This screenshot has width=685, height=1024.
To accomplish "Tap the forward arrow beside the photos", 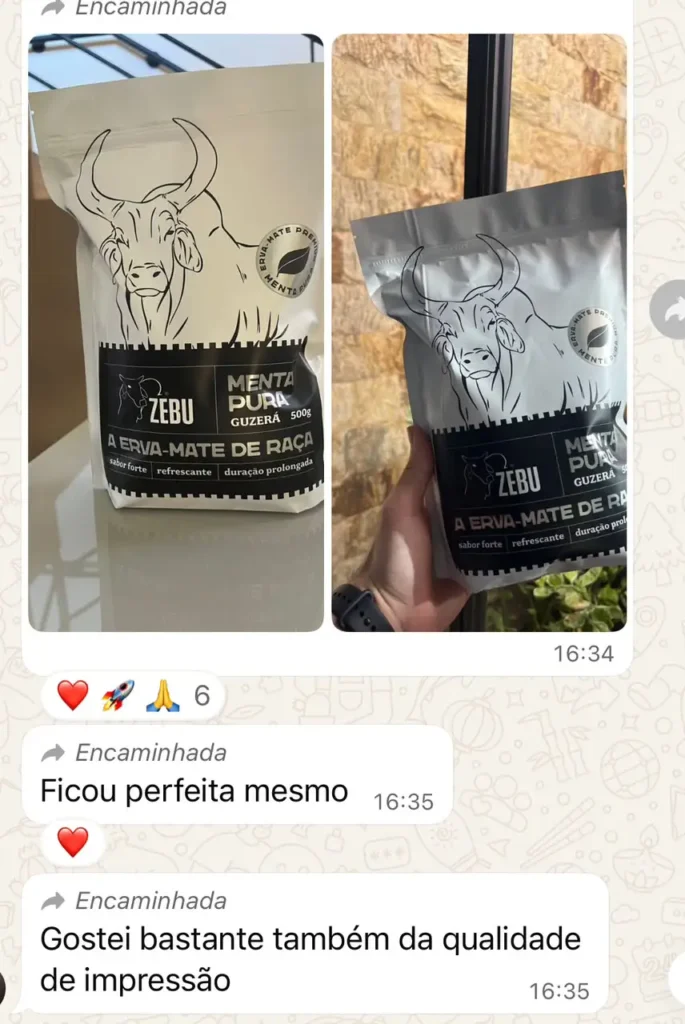I will click(x=669, y=310).
